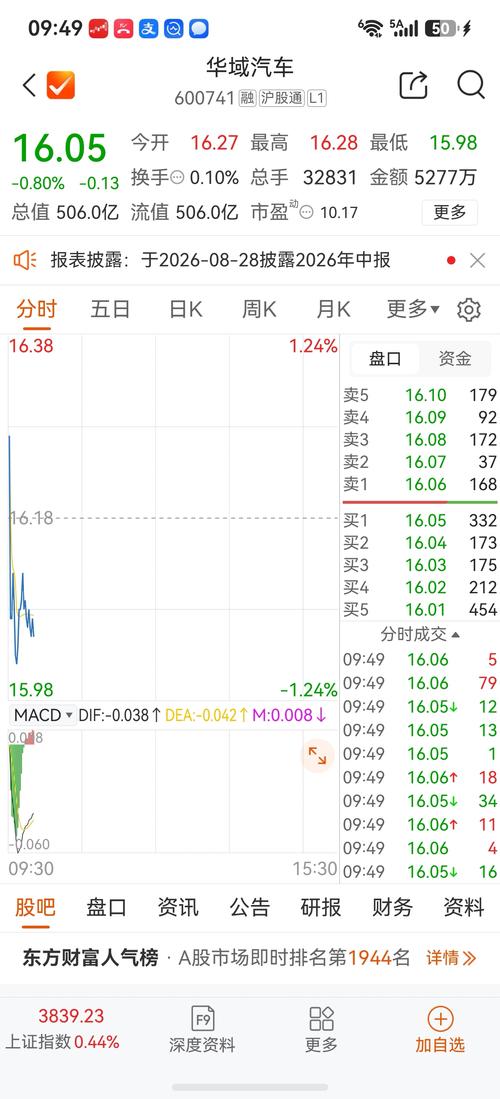This screenshot has width=500, height=1099.
Task: Switch to the 财务 tab
Action: point(392,908)
